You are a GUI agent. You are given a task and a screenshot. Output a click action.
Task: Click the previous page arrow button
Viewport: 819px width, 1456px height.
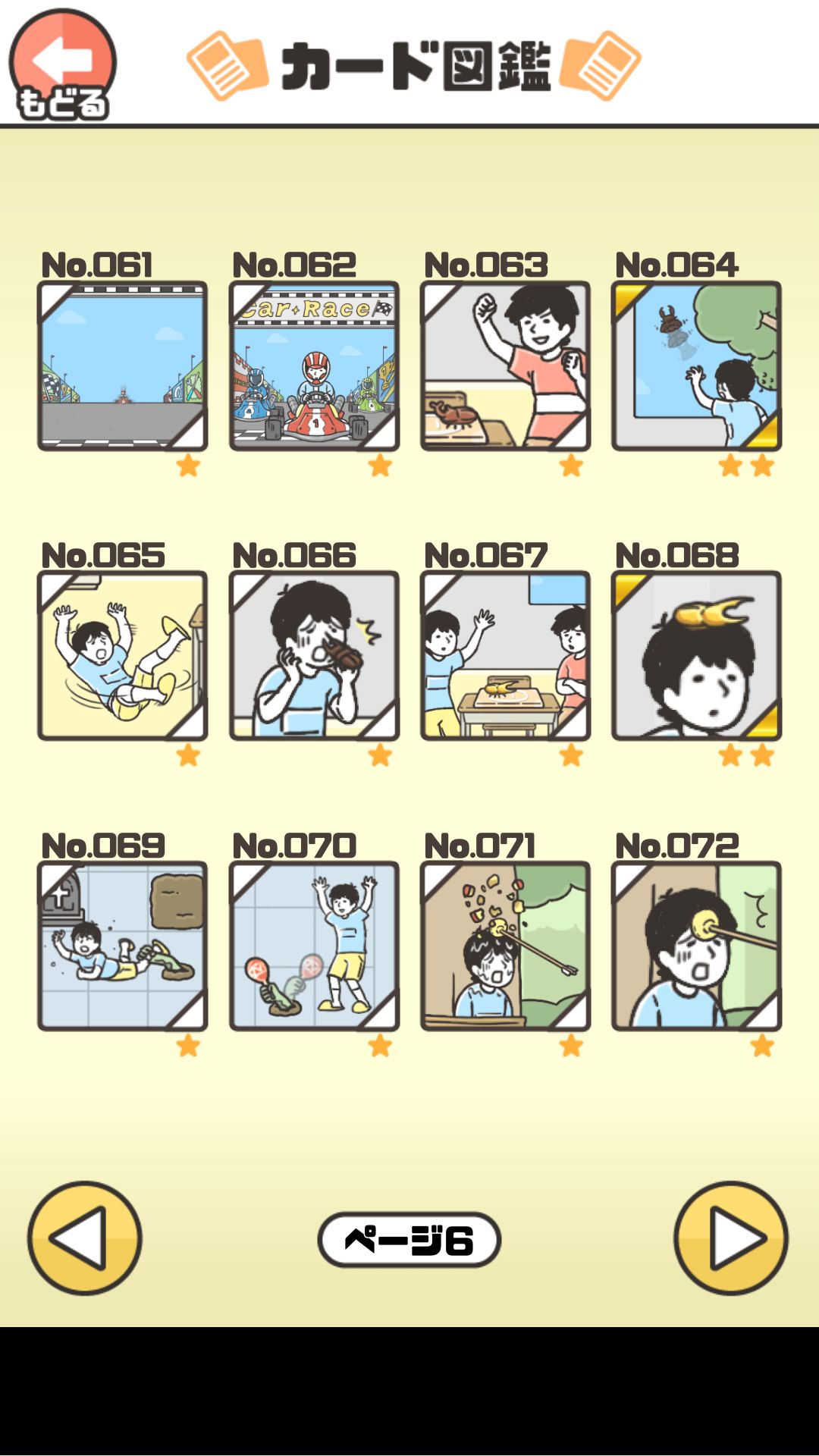pyautogui.click(x=83, y=1236)
